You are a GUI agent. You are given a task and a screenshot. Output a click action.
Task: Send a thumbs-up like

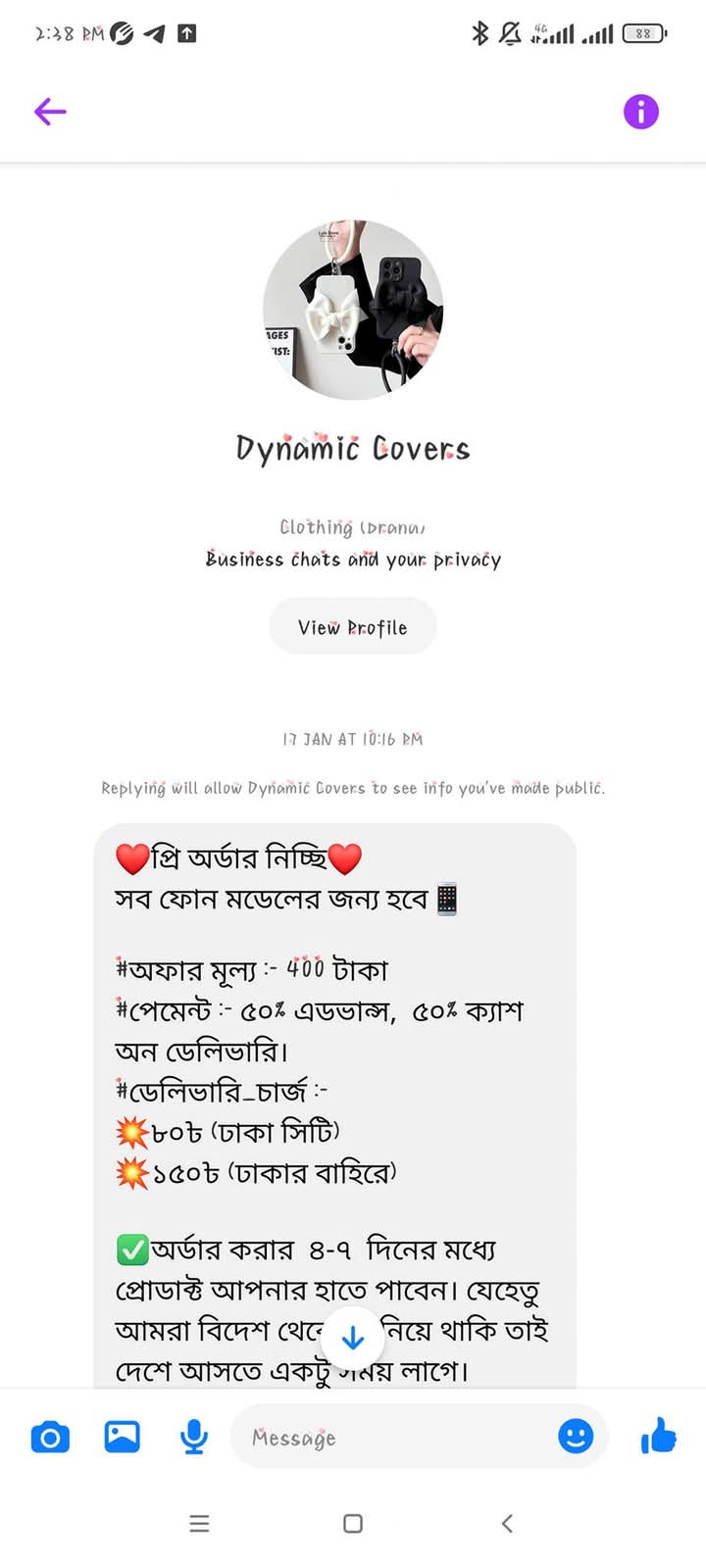pyautogui.click(x=659, y=1437)
